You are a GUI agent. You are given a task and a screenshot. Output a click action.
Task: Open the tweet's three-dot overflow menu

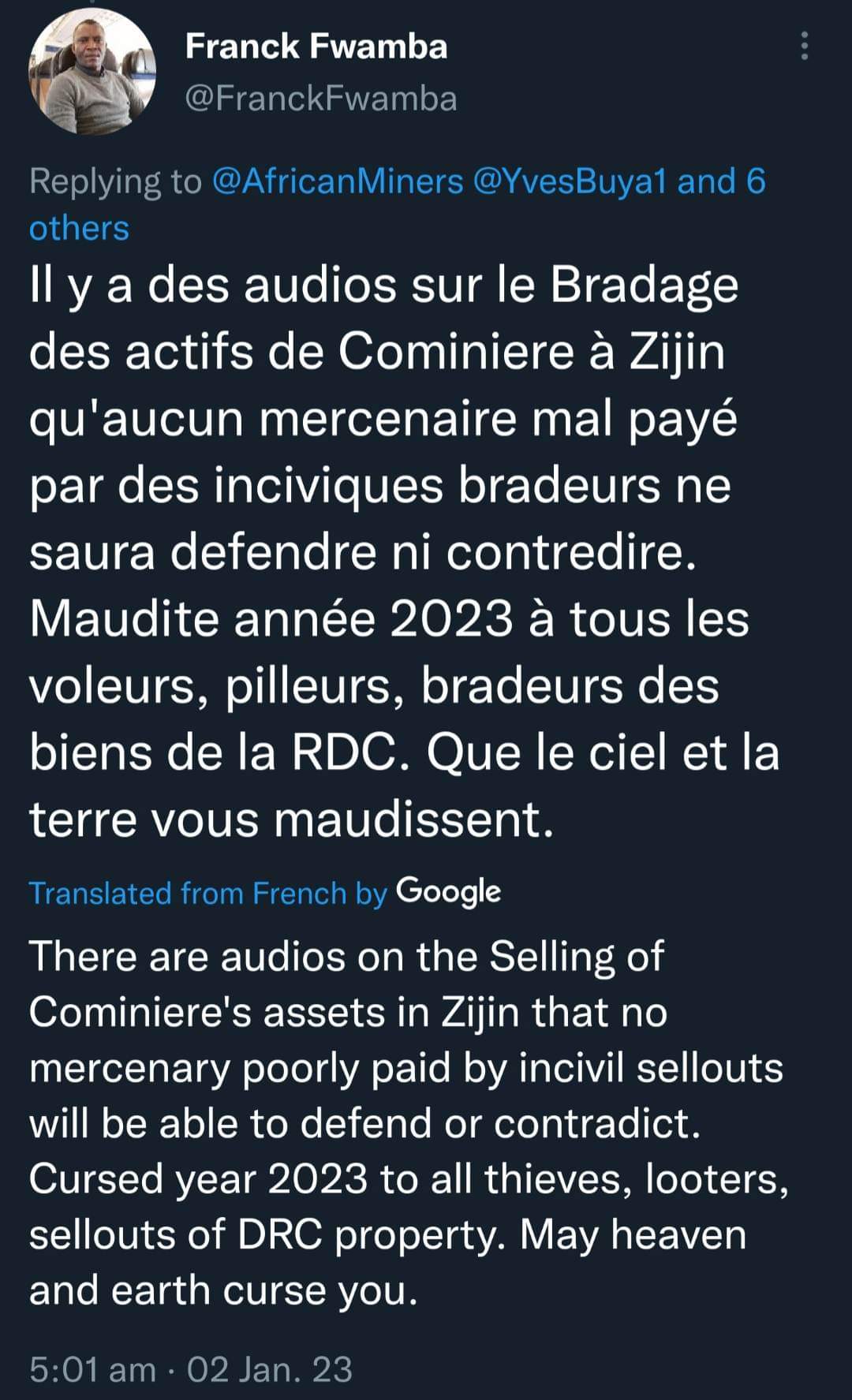point(804,47)
